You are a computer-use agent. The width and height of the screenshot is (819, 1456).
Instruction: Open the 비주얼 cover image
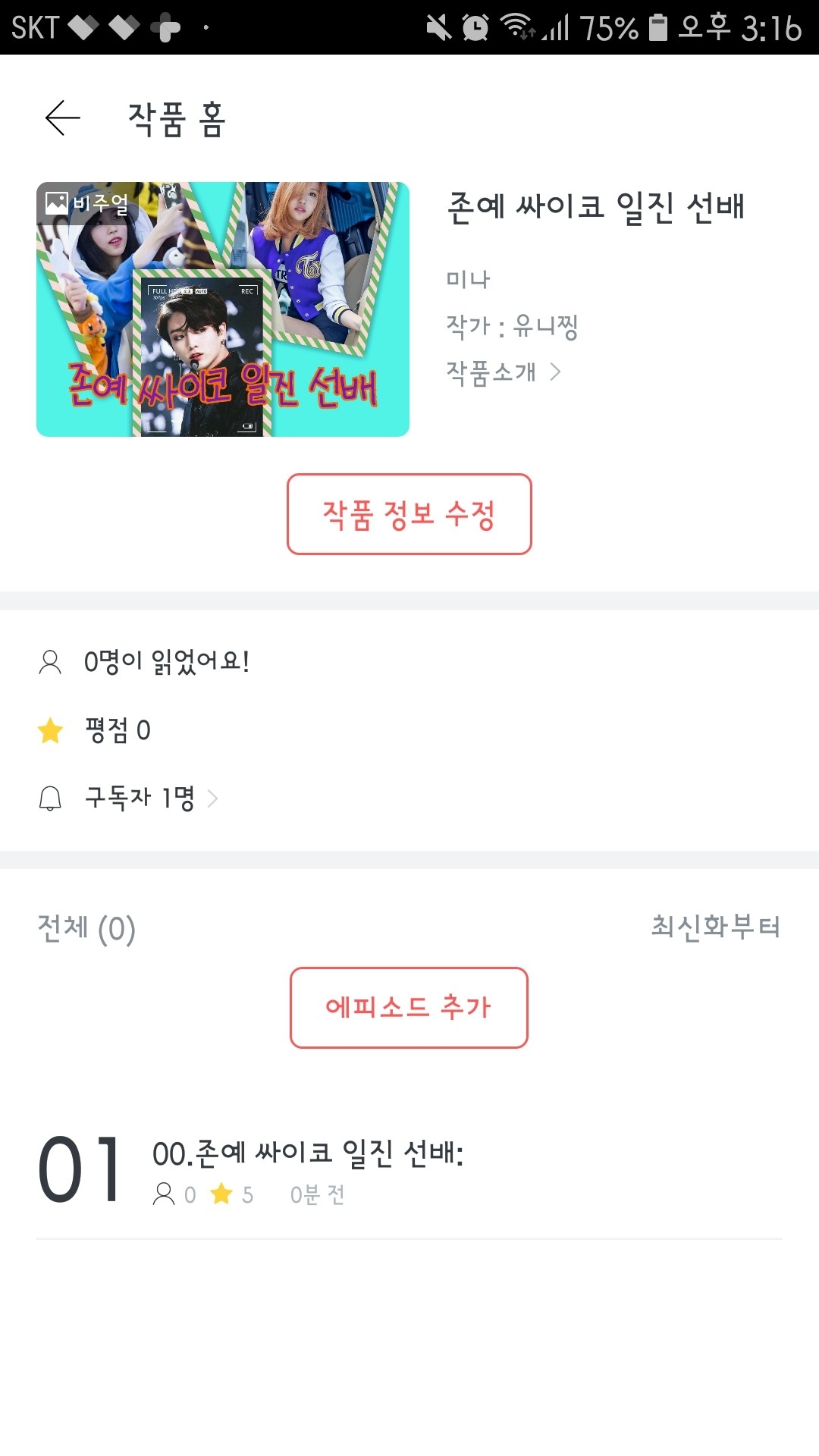click(x=223, y=309)
